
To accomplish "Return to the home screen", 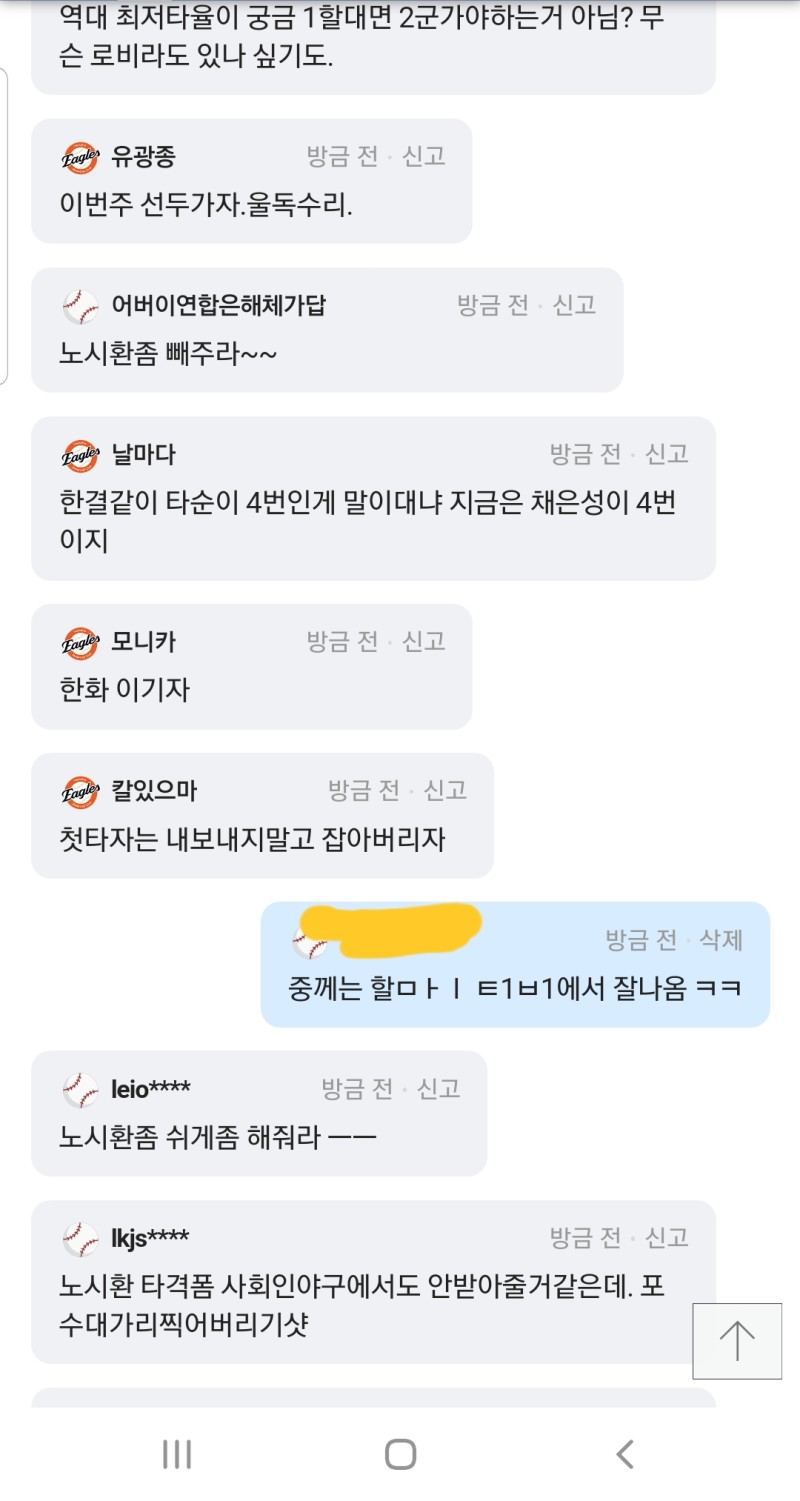I will point(400,1454).
